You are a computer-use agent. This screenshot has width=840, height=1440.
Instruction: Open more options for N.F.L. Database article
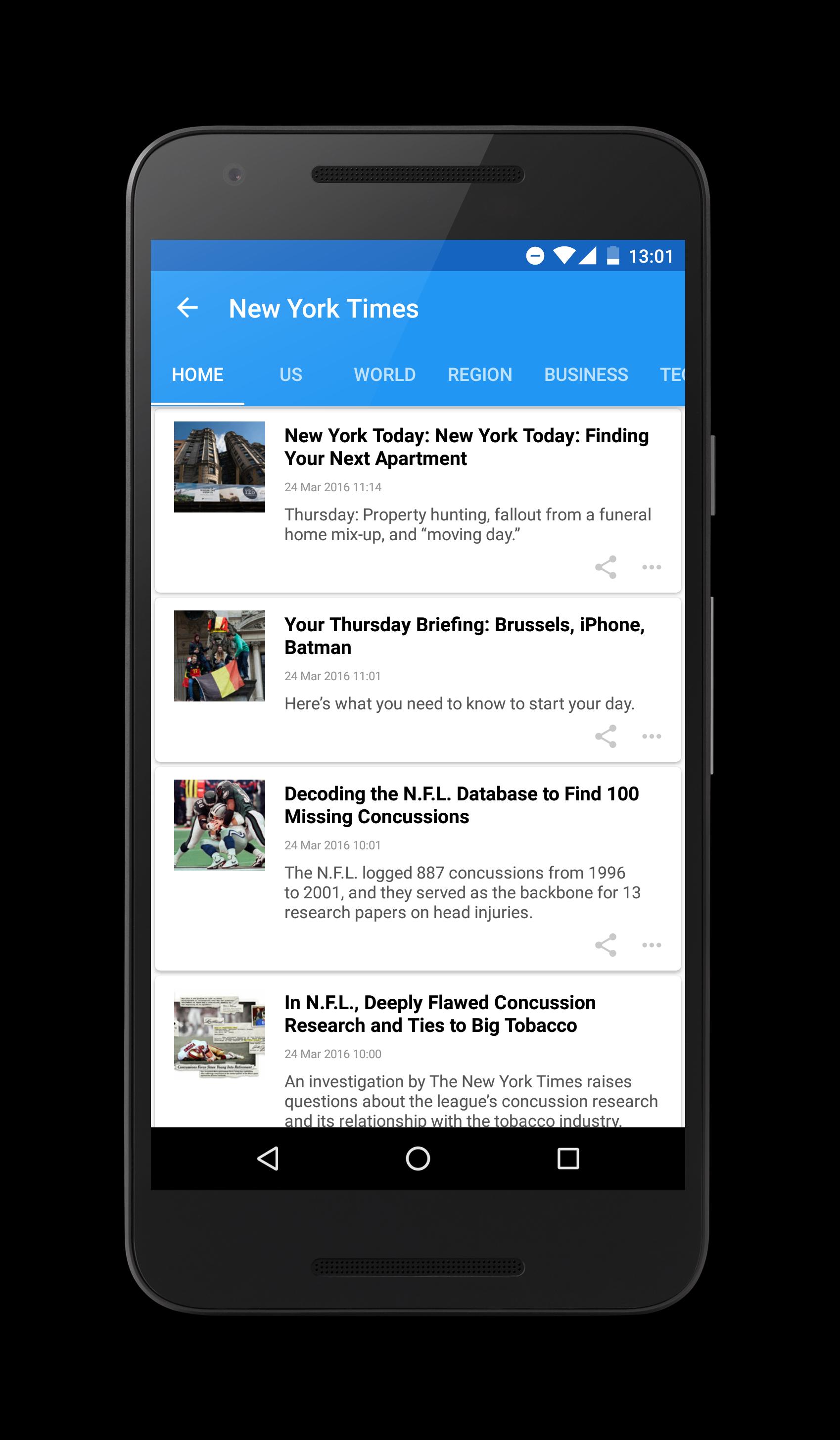tap(652, 945)
